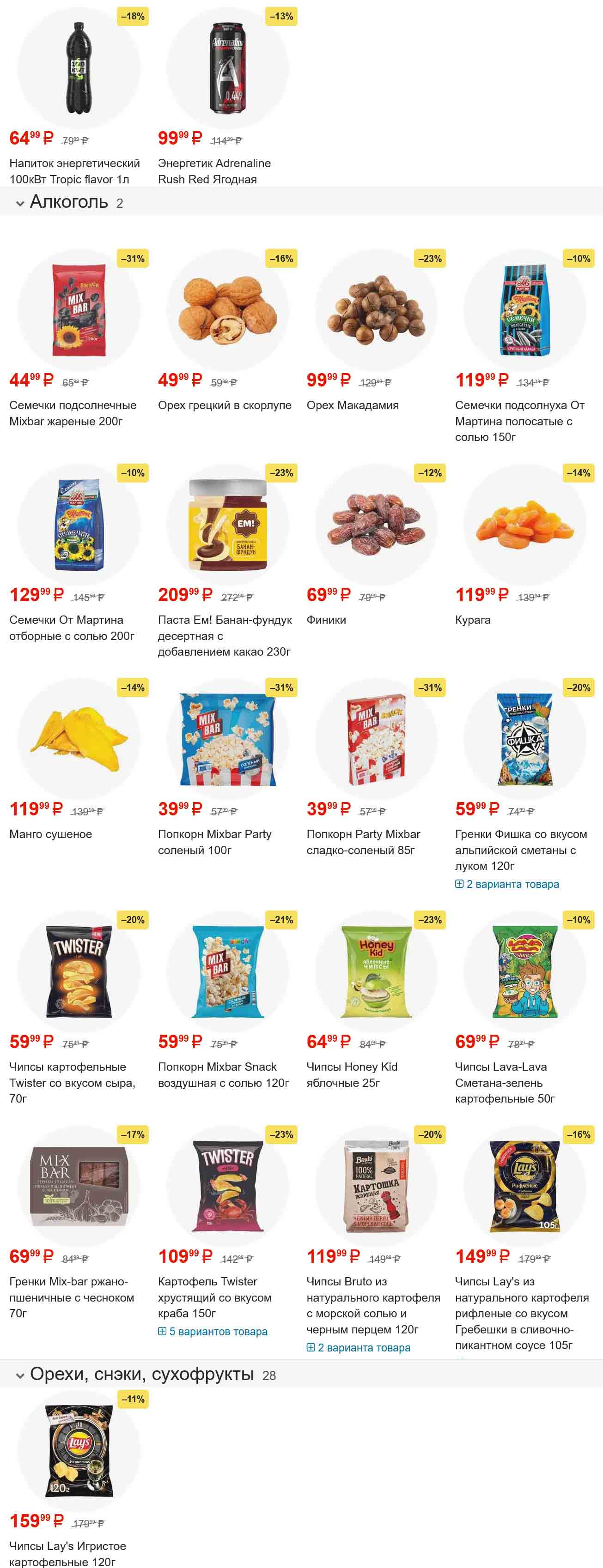Collapse the Алкоголь category section
The height and width of the screenshot is (1568, 603).
[20, 203]
